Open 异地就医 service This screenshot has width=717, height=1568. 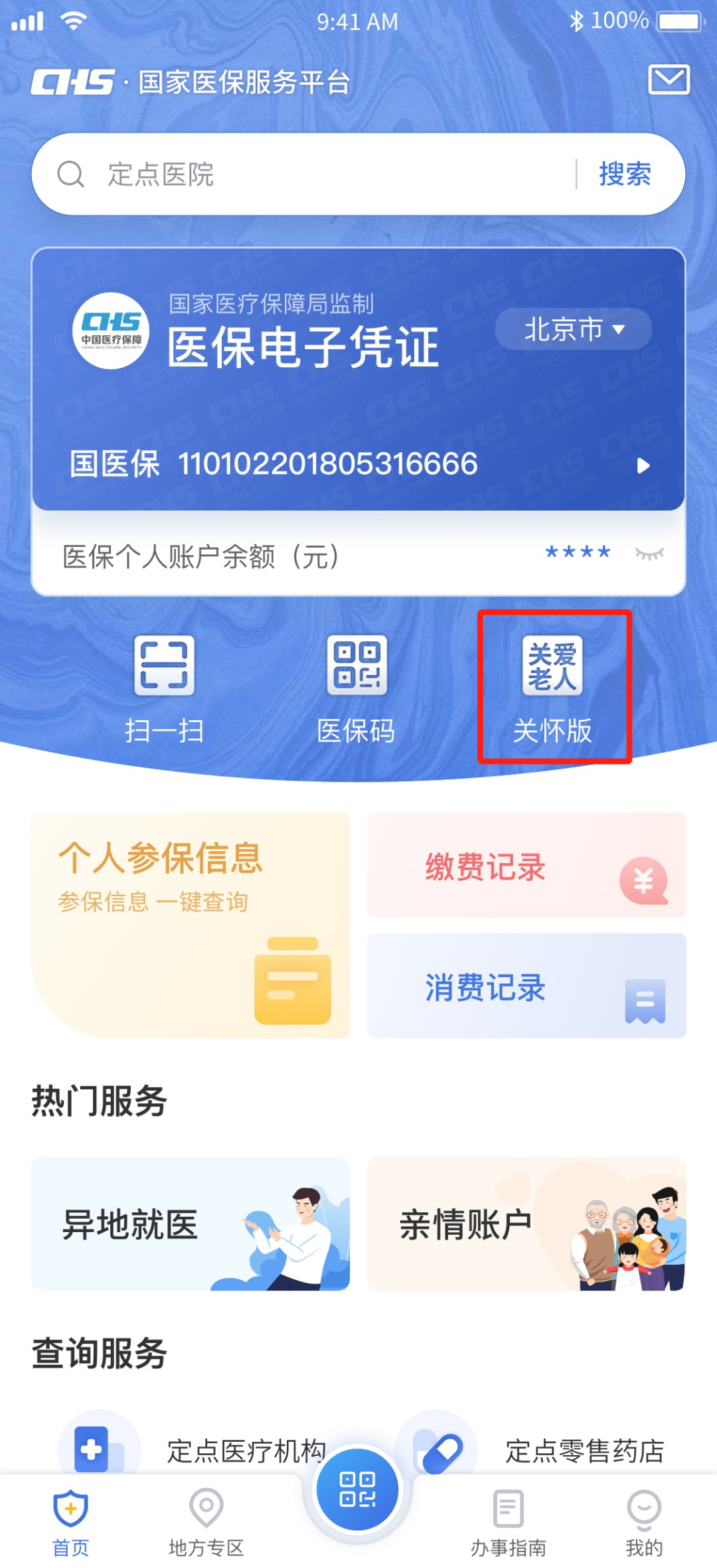tap(191, 1223)
